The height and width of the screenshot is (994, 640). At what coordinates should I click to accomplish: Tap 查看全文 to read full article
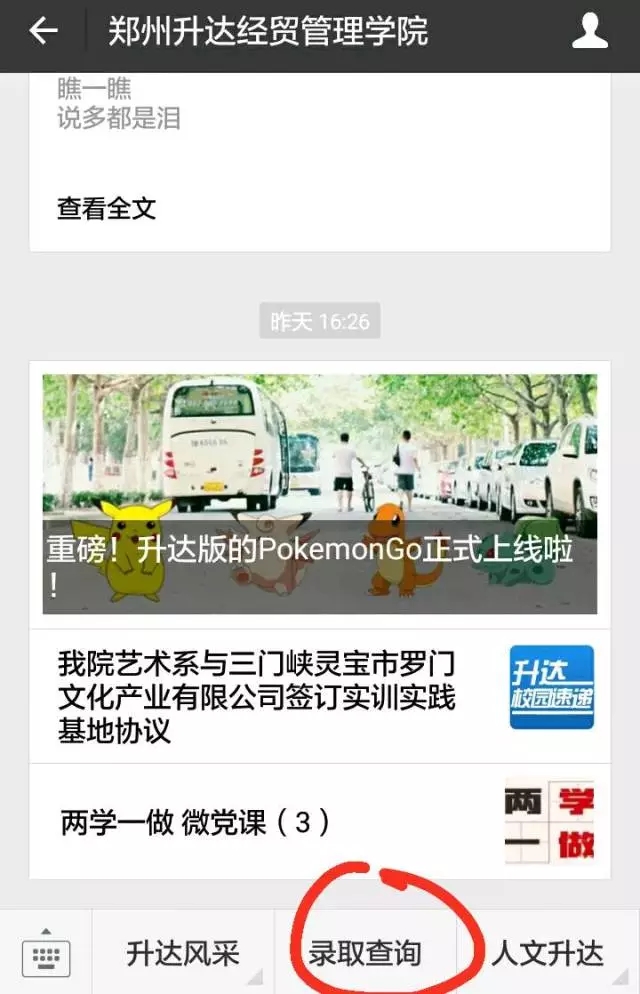tap(107, 209)
